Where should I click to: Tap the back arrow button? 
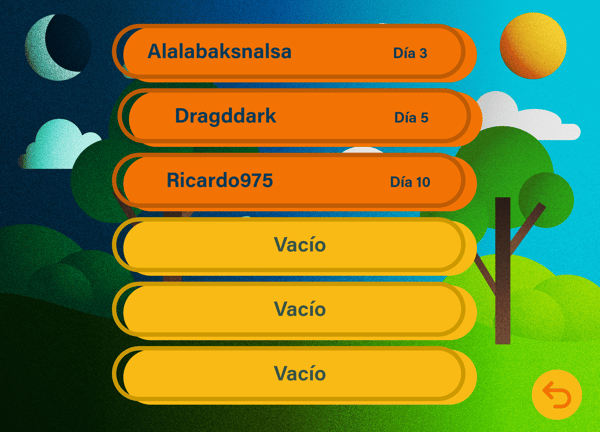coord(557,395)
